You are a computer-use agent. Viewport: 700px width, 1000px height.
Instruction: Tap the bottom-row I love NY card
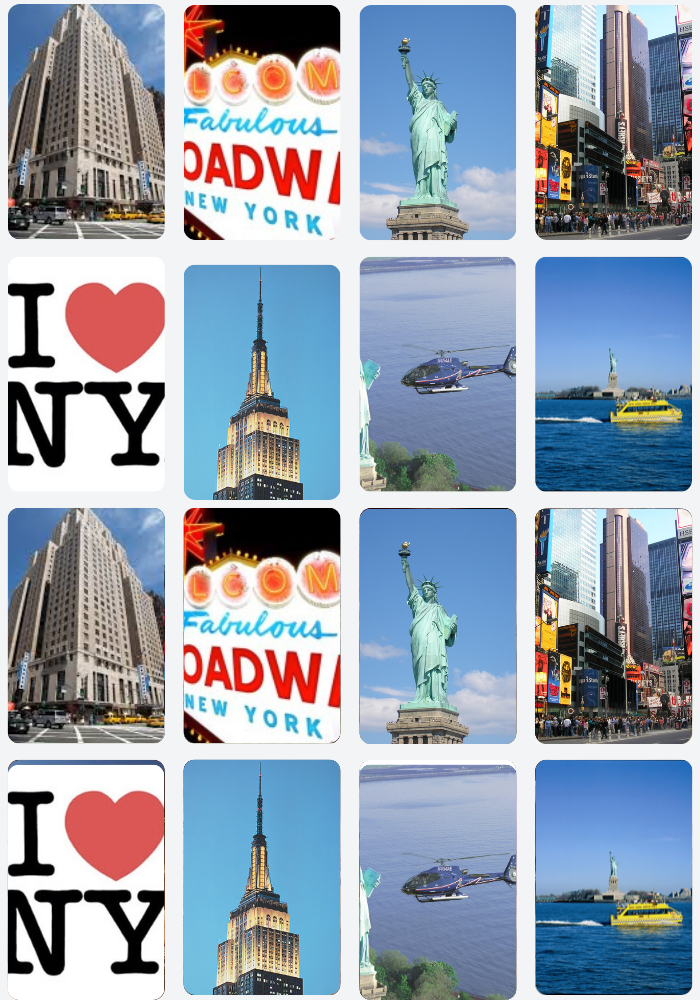tap(86, 879)
